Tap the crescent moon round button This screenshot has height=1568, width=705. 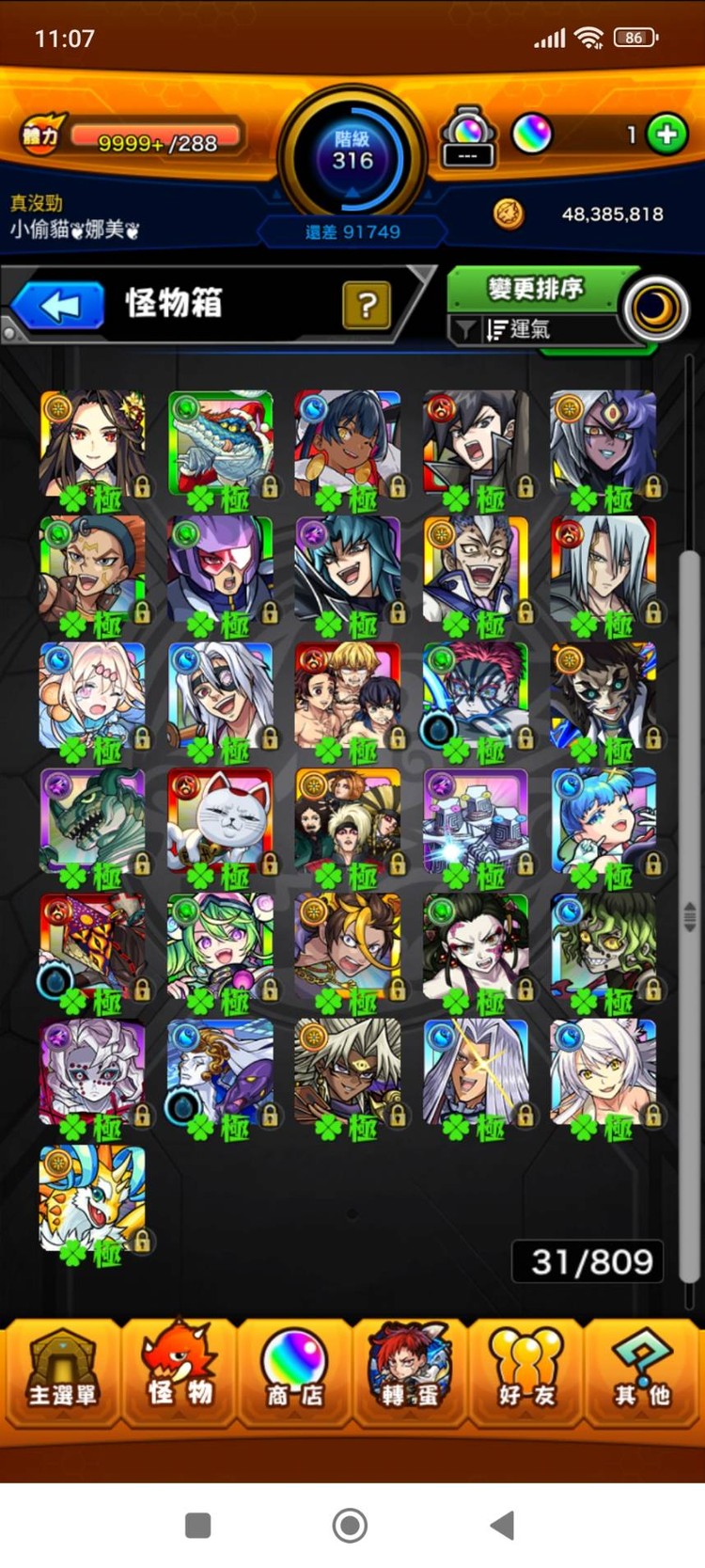655,309
